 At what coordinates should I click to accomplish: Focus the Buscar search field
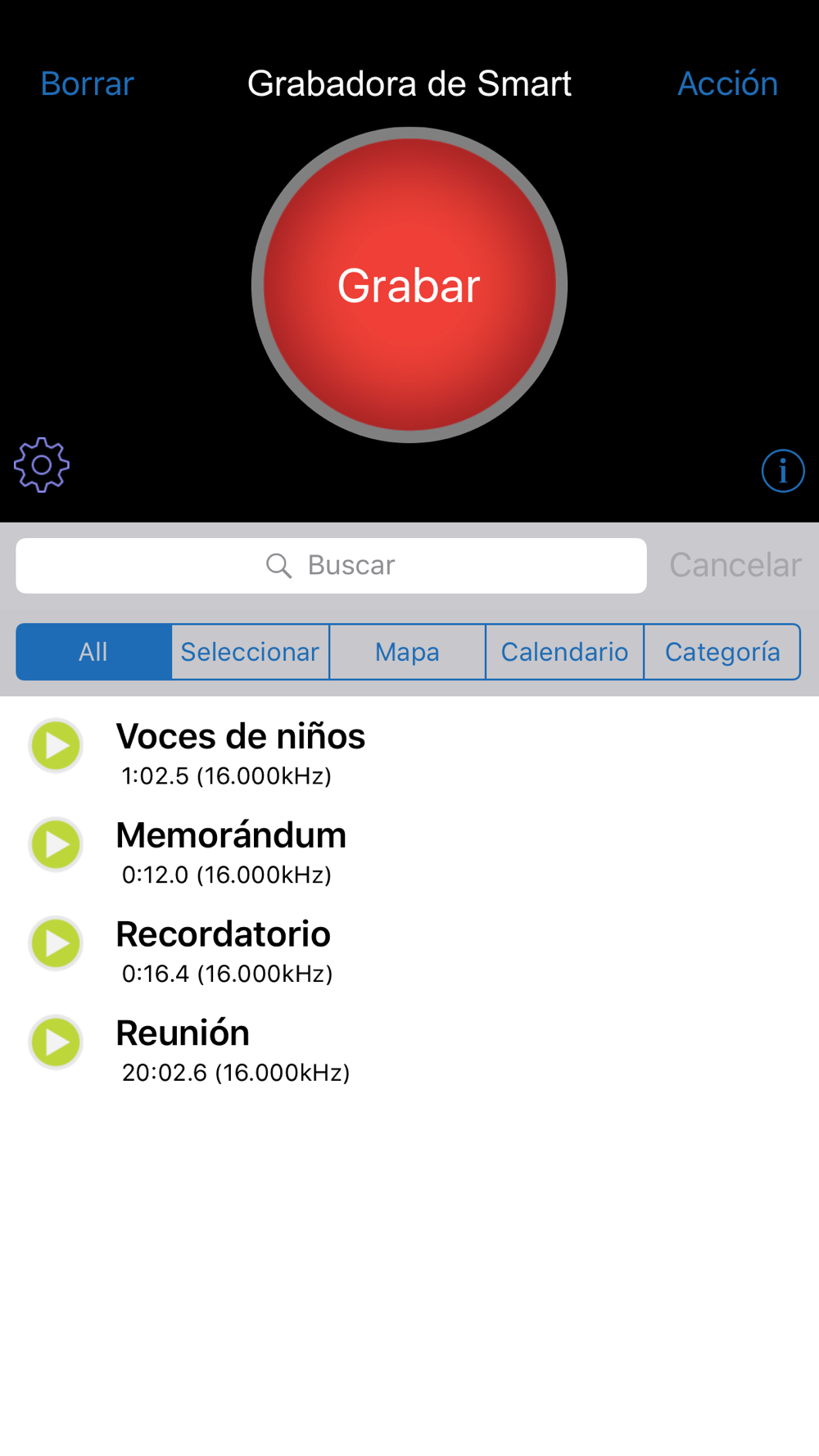[x=331, y=565]
